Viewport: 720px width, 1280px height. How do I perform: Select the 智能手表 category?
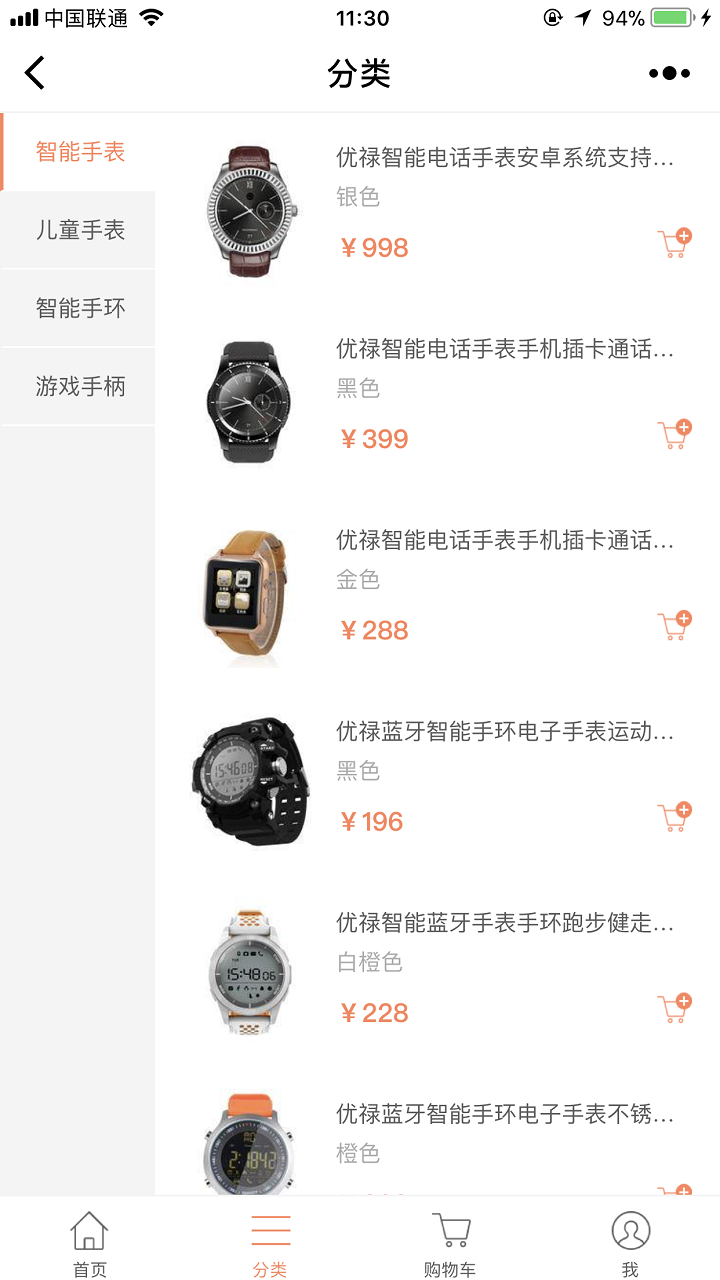(78, 152)
